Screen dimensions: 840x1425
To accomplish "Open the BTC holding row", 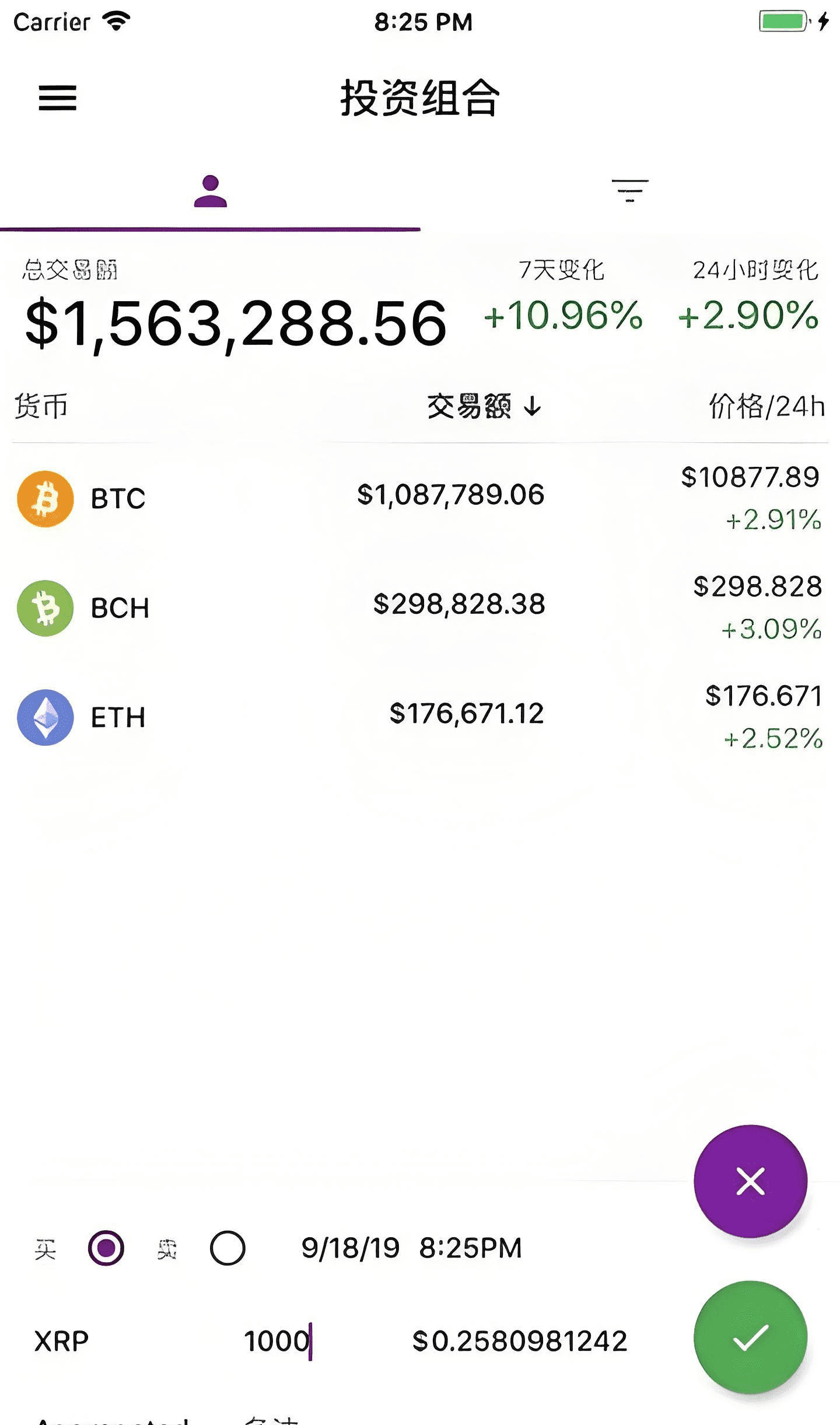I will click(x=420, y=498).
